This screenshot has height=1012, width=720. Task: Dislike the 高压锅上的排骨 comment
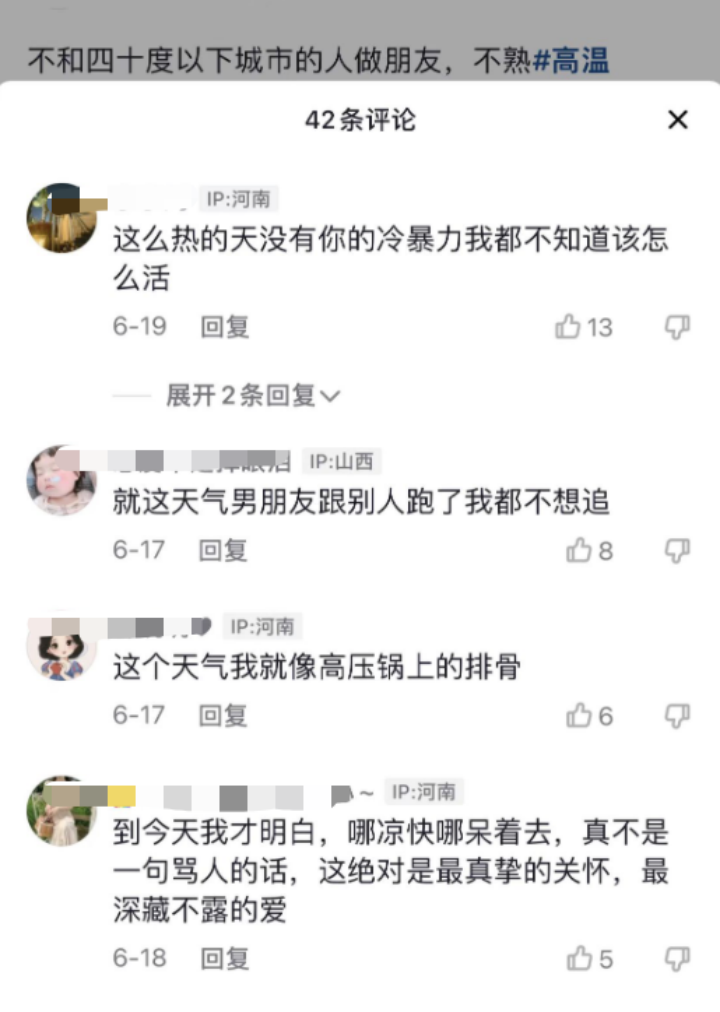pos(677,716)
